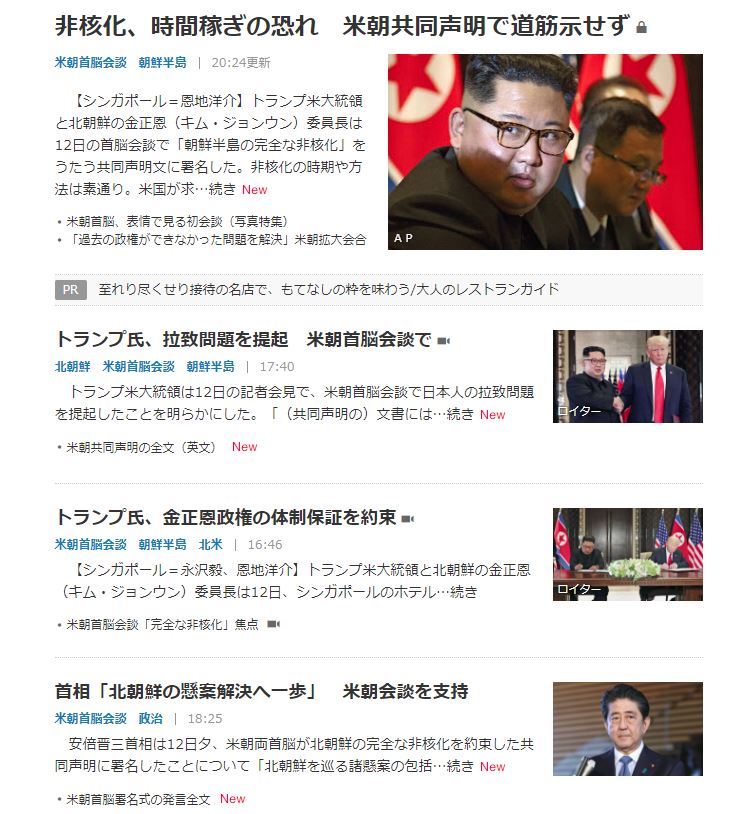Open 米朝首脳会談「完全な非核化」焦点 video link
Viewport: 732px width, 814px height.
162,625
